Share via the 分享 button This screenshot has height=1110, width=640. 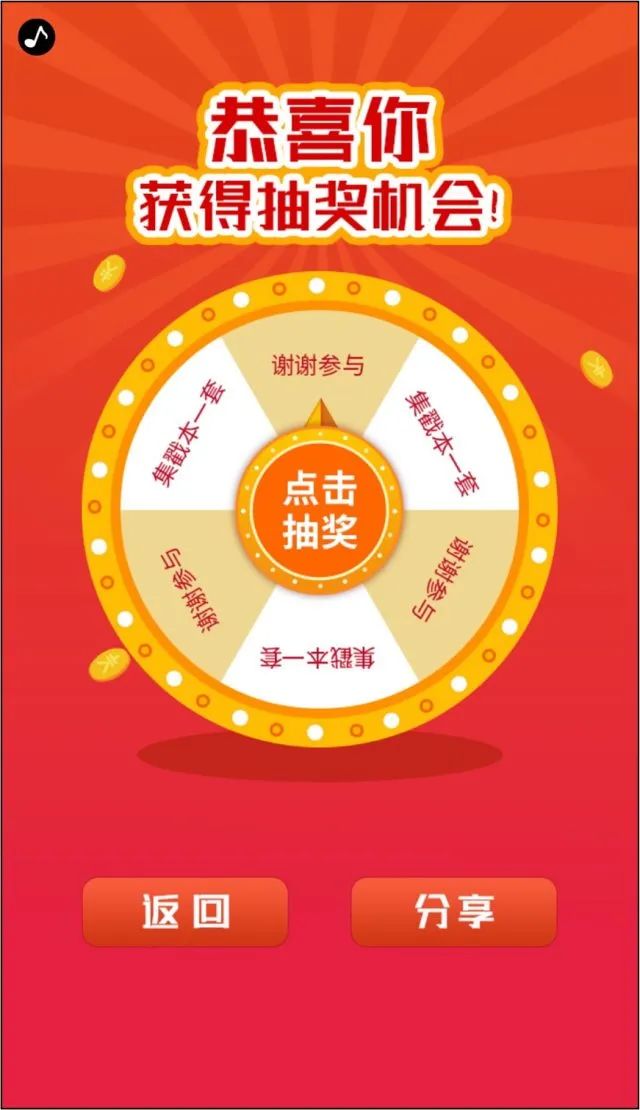[453, 911]
